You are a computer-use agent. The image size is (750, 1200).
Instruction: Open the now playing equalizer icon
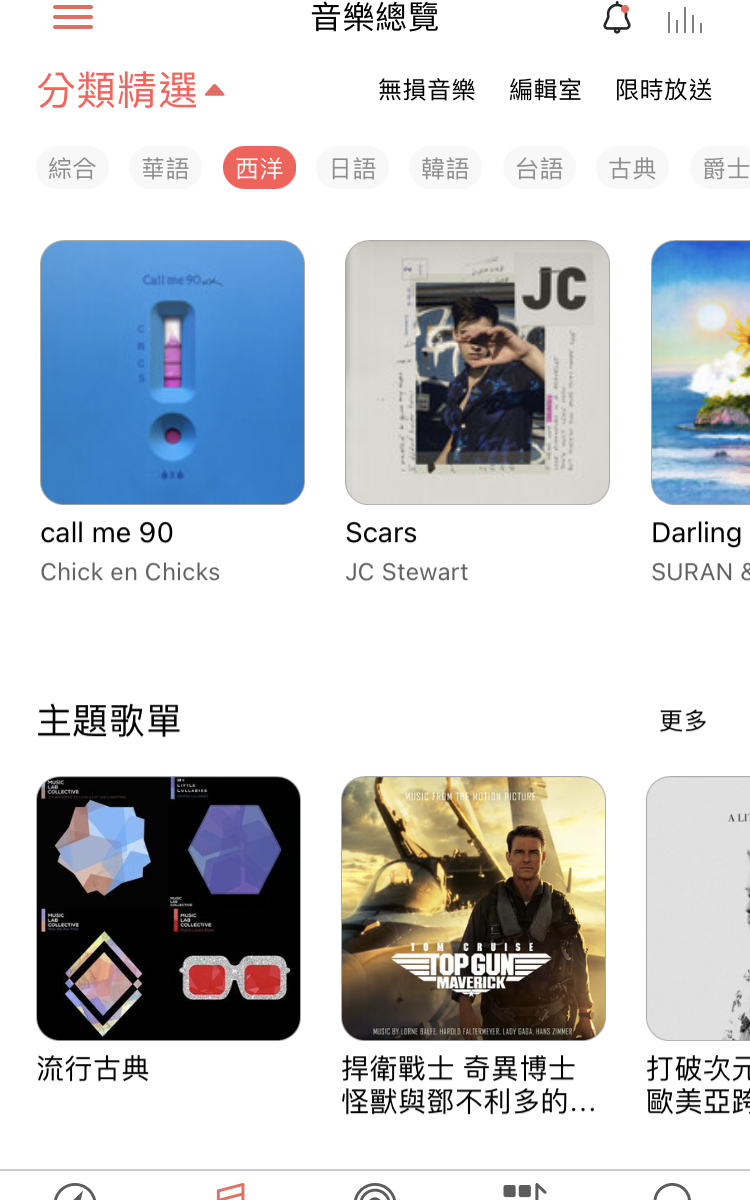point(685,21)
